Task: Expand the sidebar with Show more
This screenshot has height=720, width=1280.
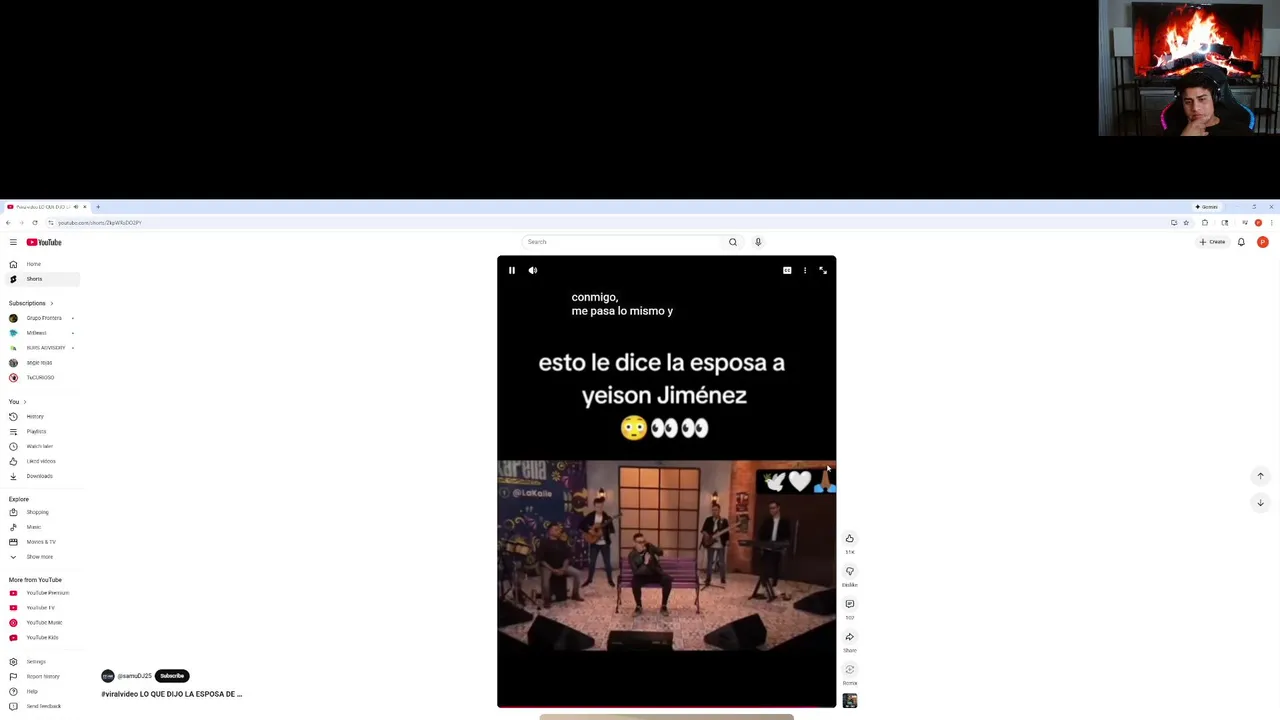Action: point(39,557)
